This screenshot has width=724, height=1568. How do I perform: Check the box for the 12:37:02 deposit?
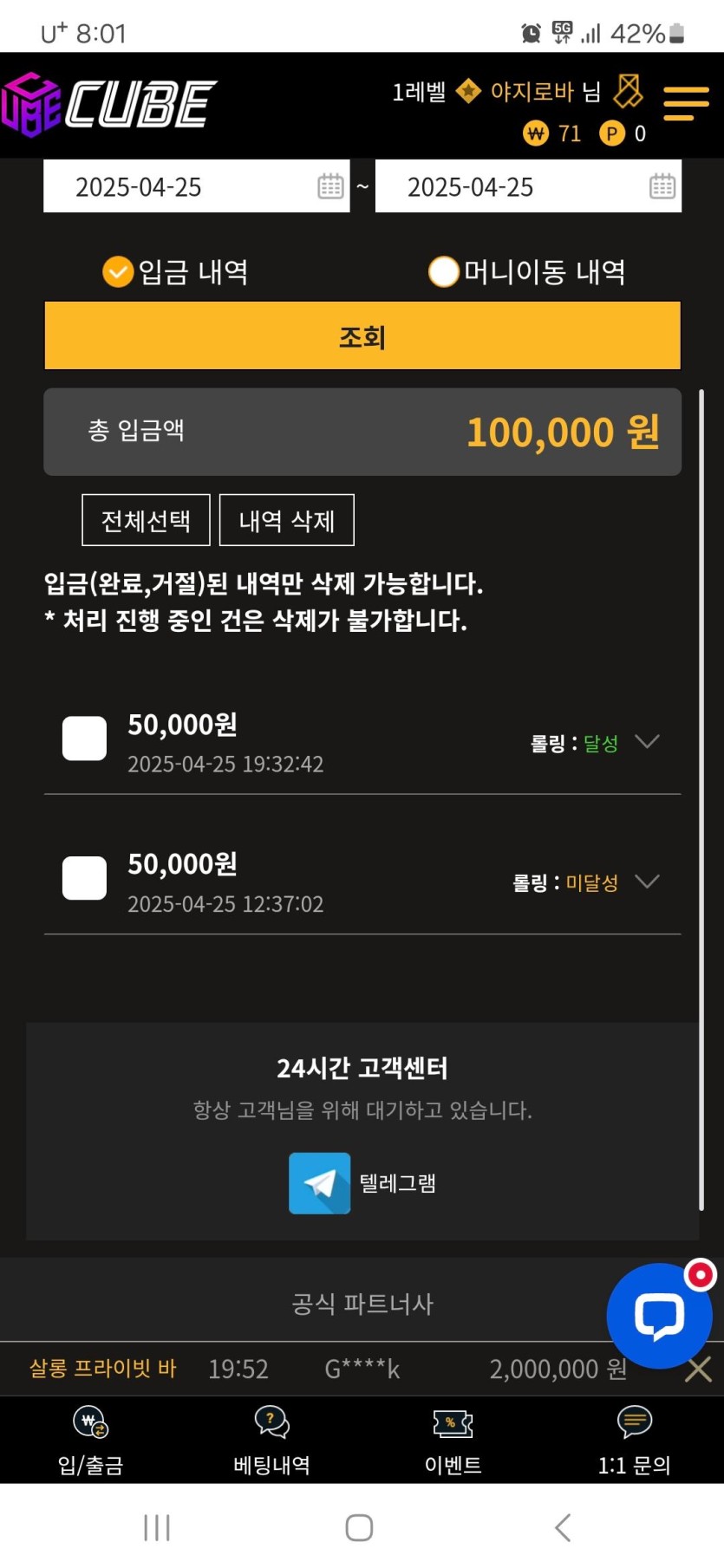click(84, 878)
